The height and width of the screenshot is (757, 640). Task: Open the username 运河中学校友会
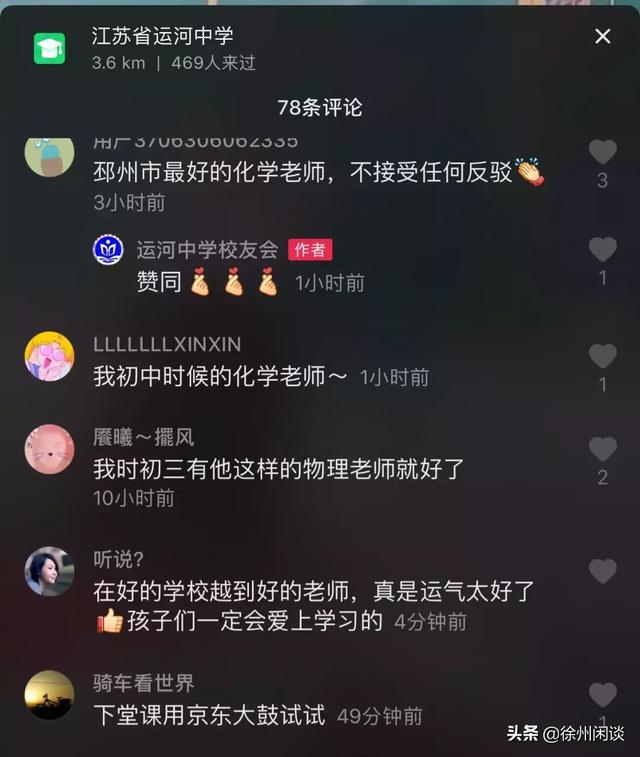[x=207, y=250]
